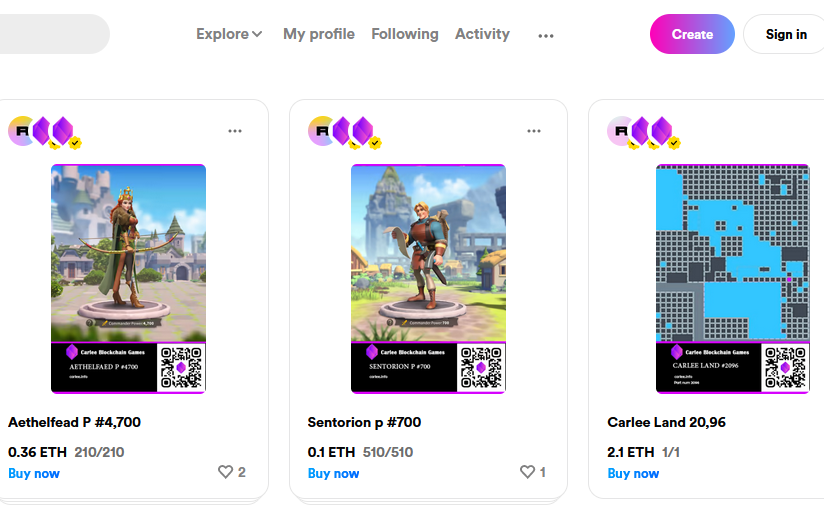The image size is (824, 514).
Task: Sign in to the account
Action: pos(786,34)
